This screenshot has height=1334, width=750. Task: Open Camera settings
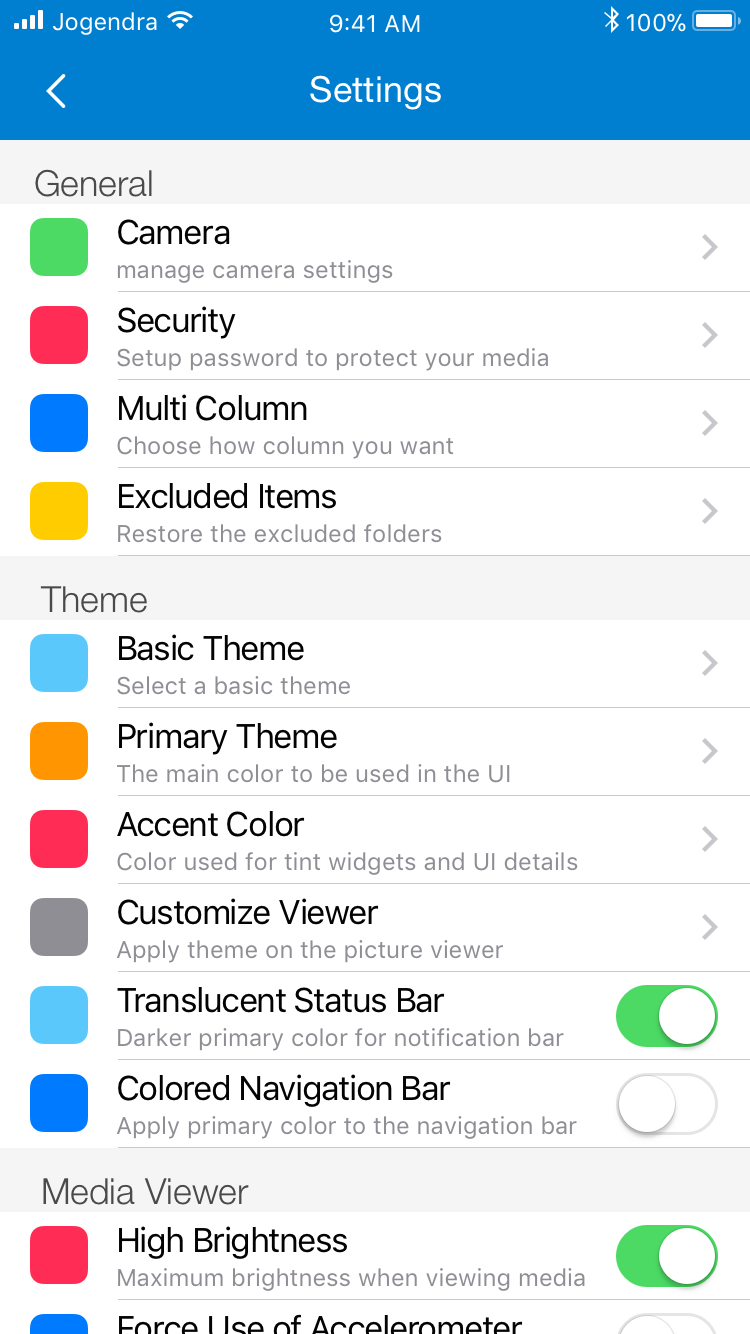375,248
